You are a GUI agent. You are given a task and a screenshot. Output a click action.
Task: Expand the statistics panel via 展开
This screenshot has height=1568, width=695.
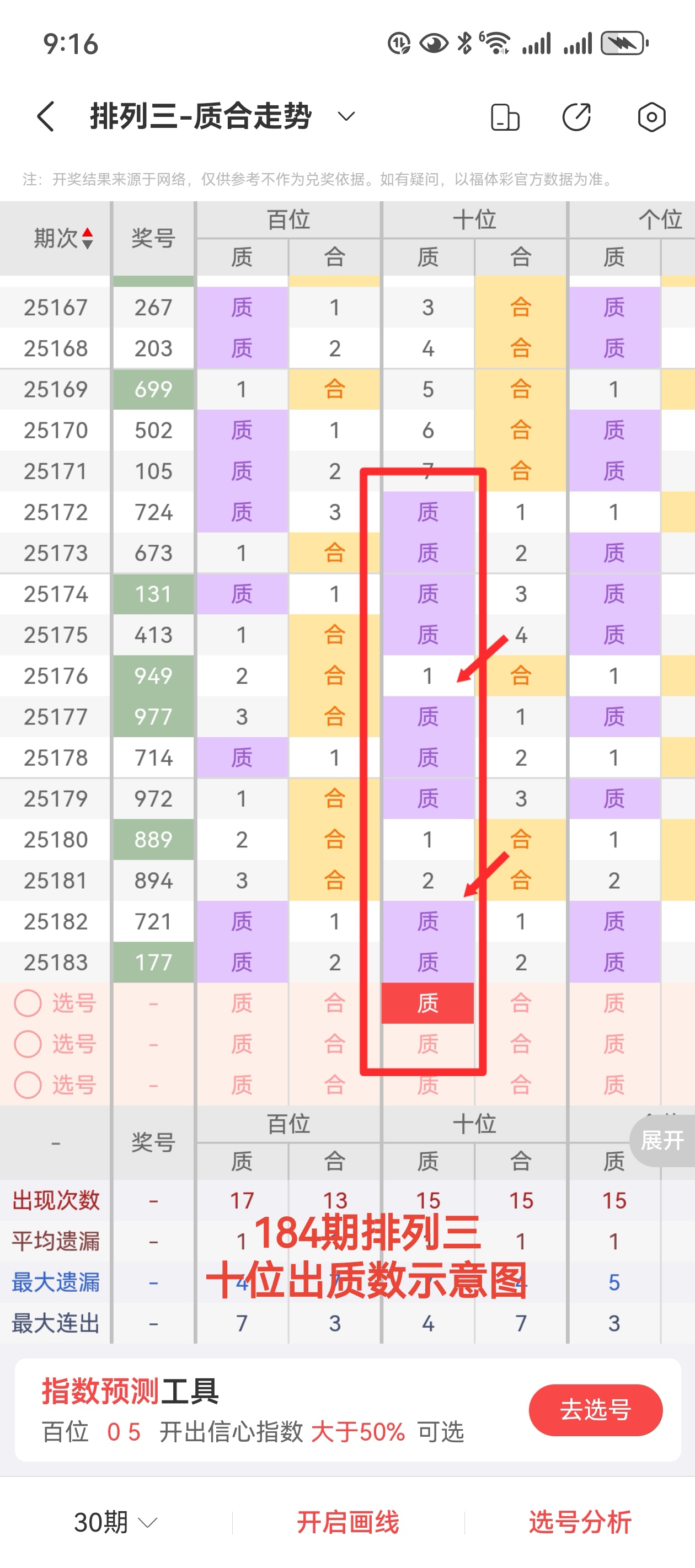click(661, 1140)
